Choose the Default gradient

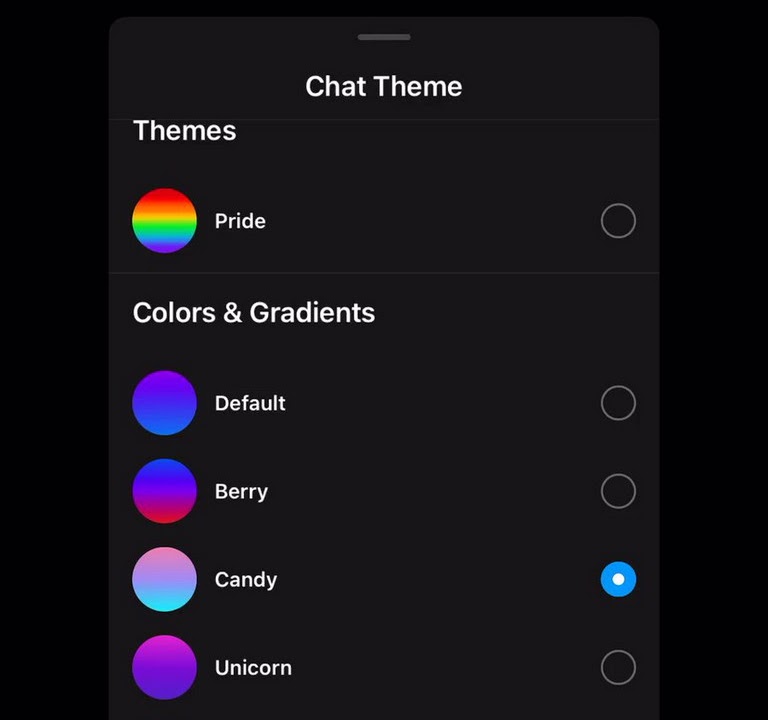(618, 403)
